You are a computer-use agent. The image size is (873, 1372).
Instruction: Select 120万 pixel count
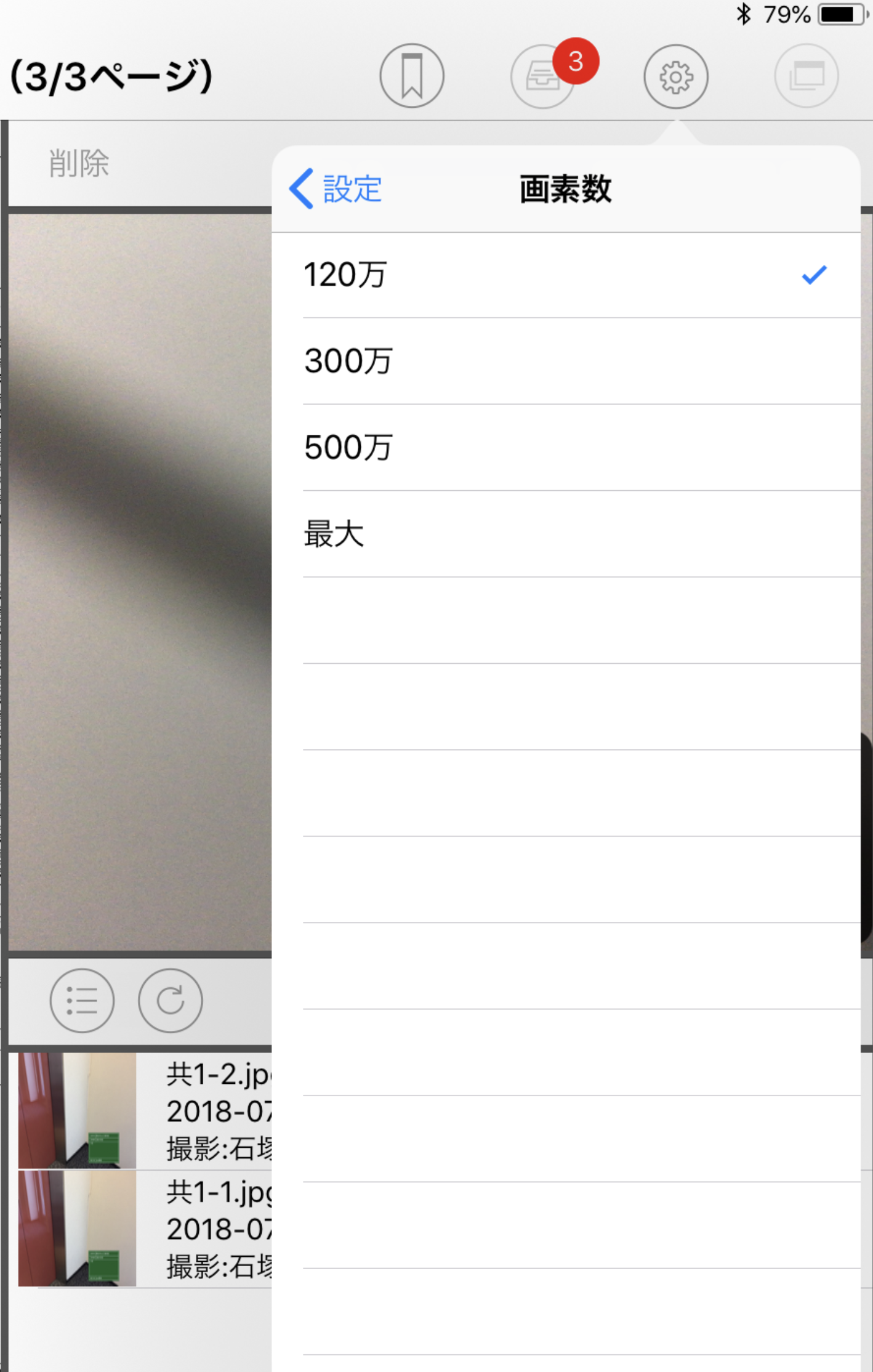coord(565,275)
